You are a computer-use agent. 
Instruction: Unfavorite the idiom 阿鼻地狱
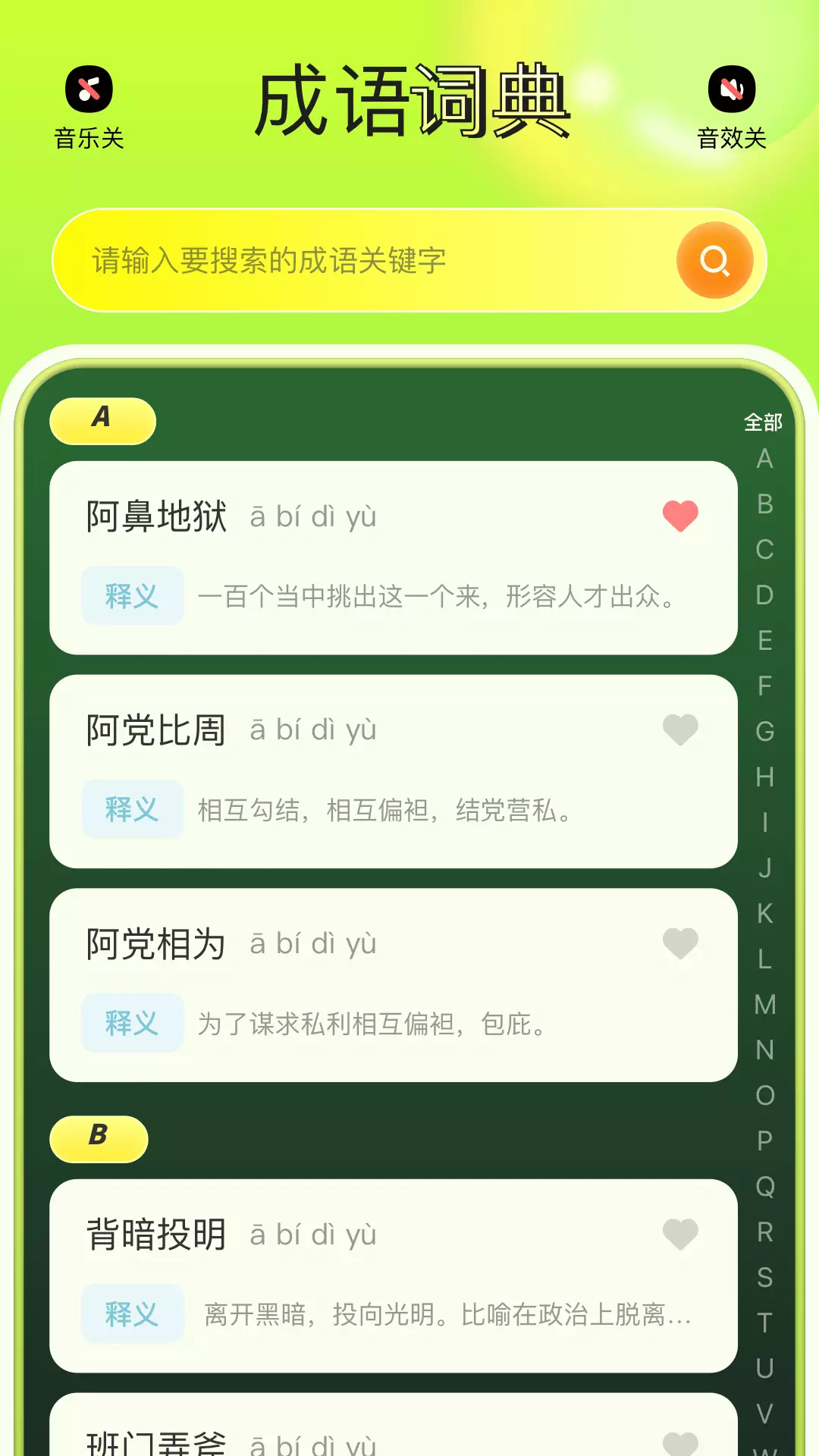[x=680, y=516]
